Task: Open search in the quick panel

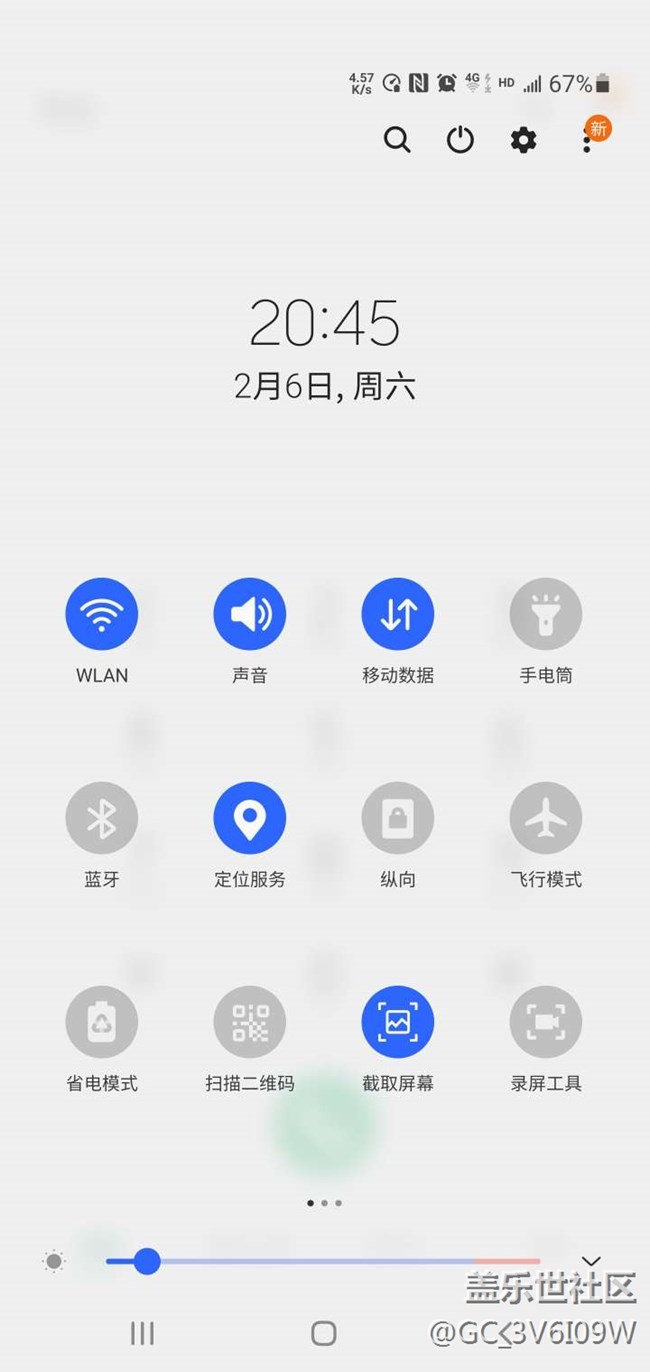Action: point(397,140)
